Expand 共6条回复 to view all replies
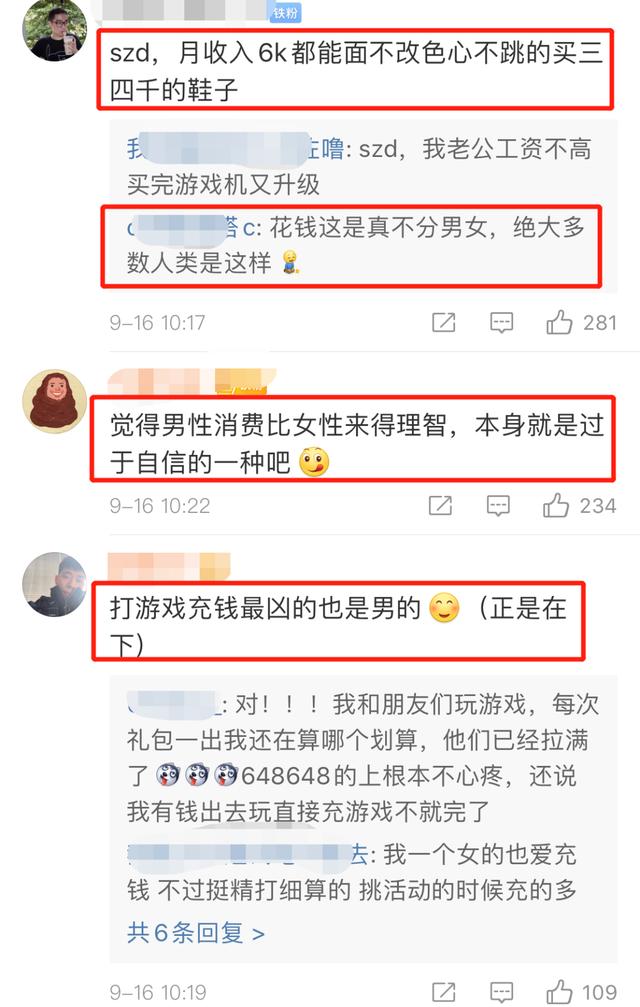The image size is (640, 1007). point(196,933)
